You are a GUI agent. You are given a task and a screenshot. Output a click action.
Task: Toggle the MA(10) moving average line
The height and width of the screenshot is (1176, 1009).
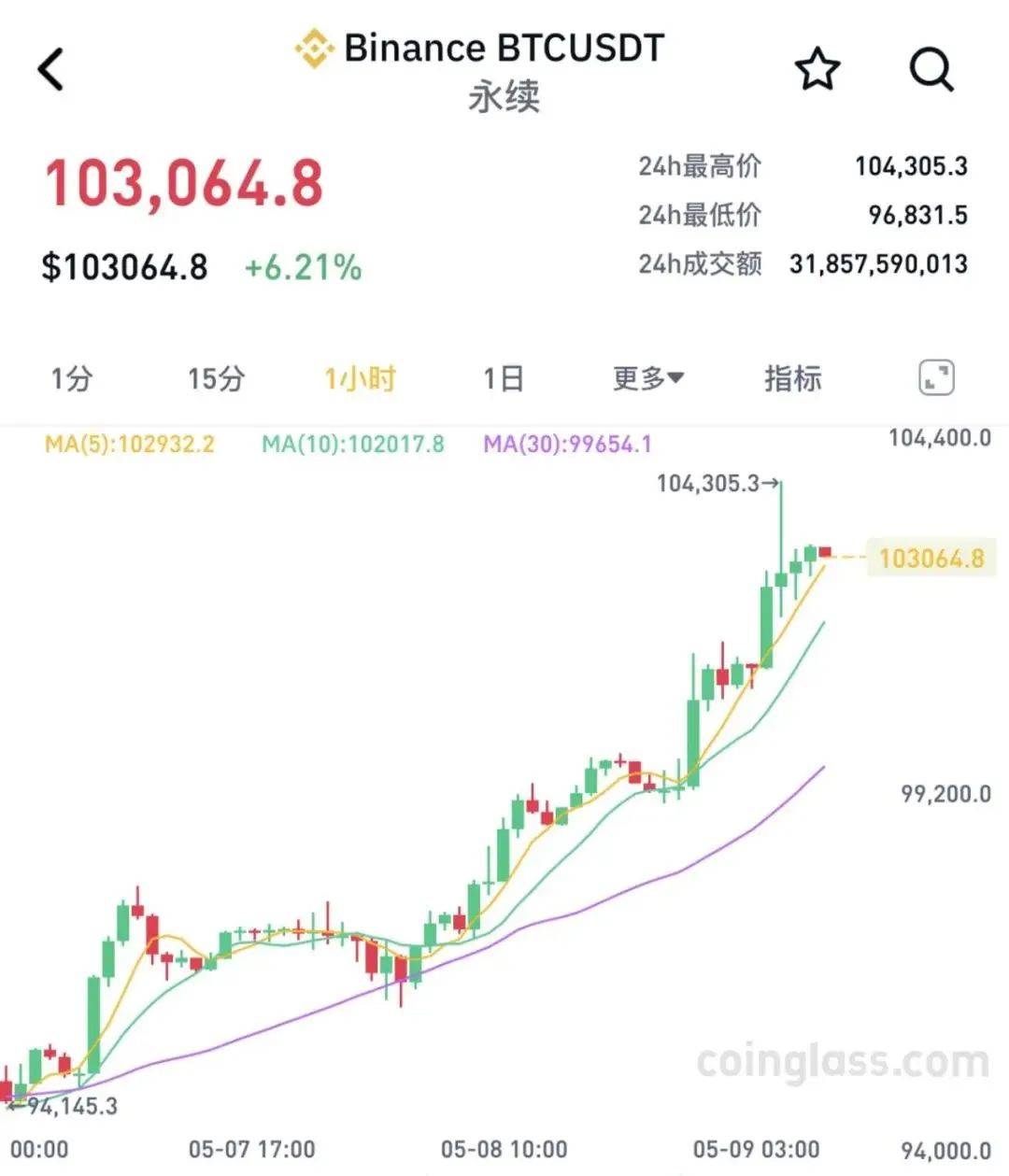(x=352, y=445)
